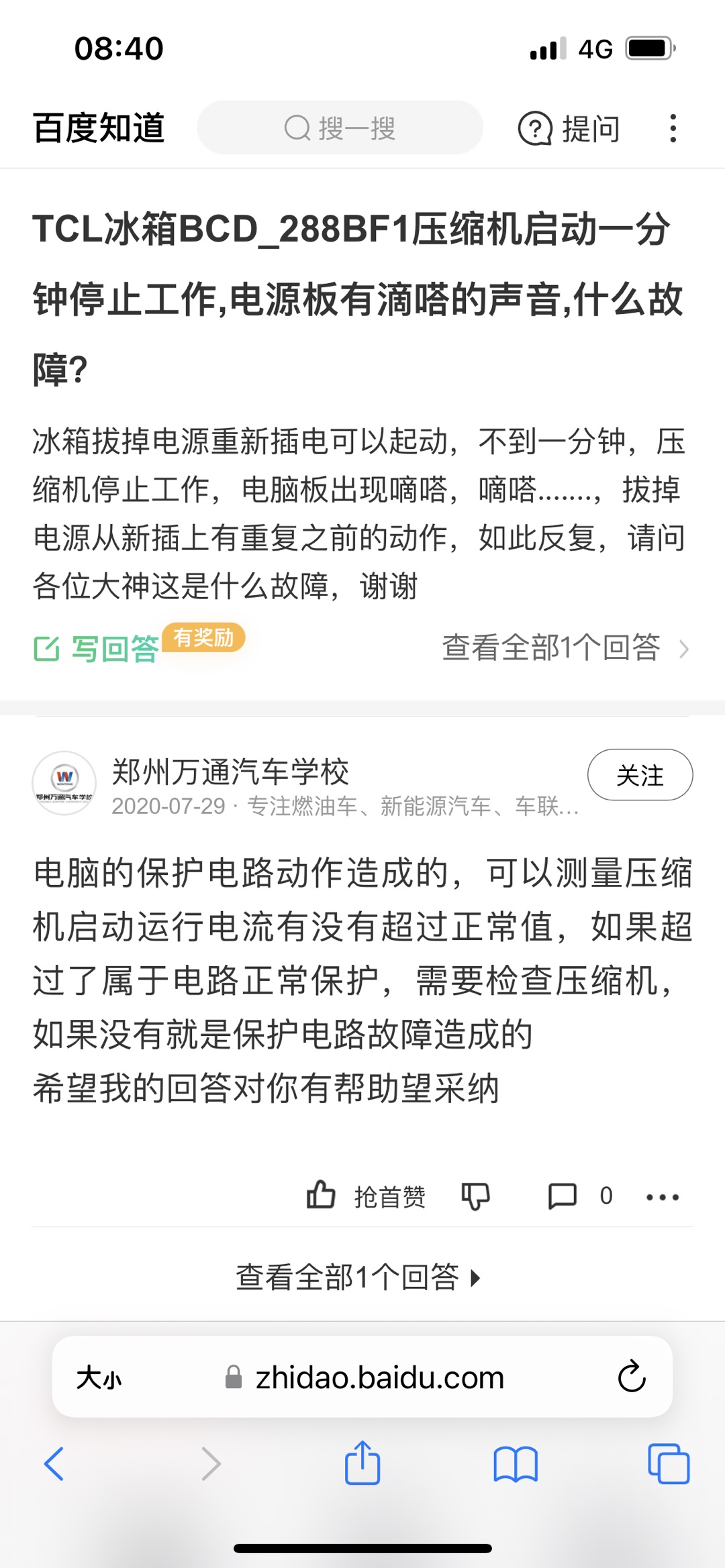Viewport: 725px width, 1568px height.
Task: Reload the zhidao.baidu.com page
Action: (x=631, y=1377)
